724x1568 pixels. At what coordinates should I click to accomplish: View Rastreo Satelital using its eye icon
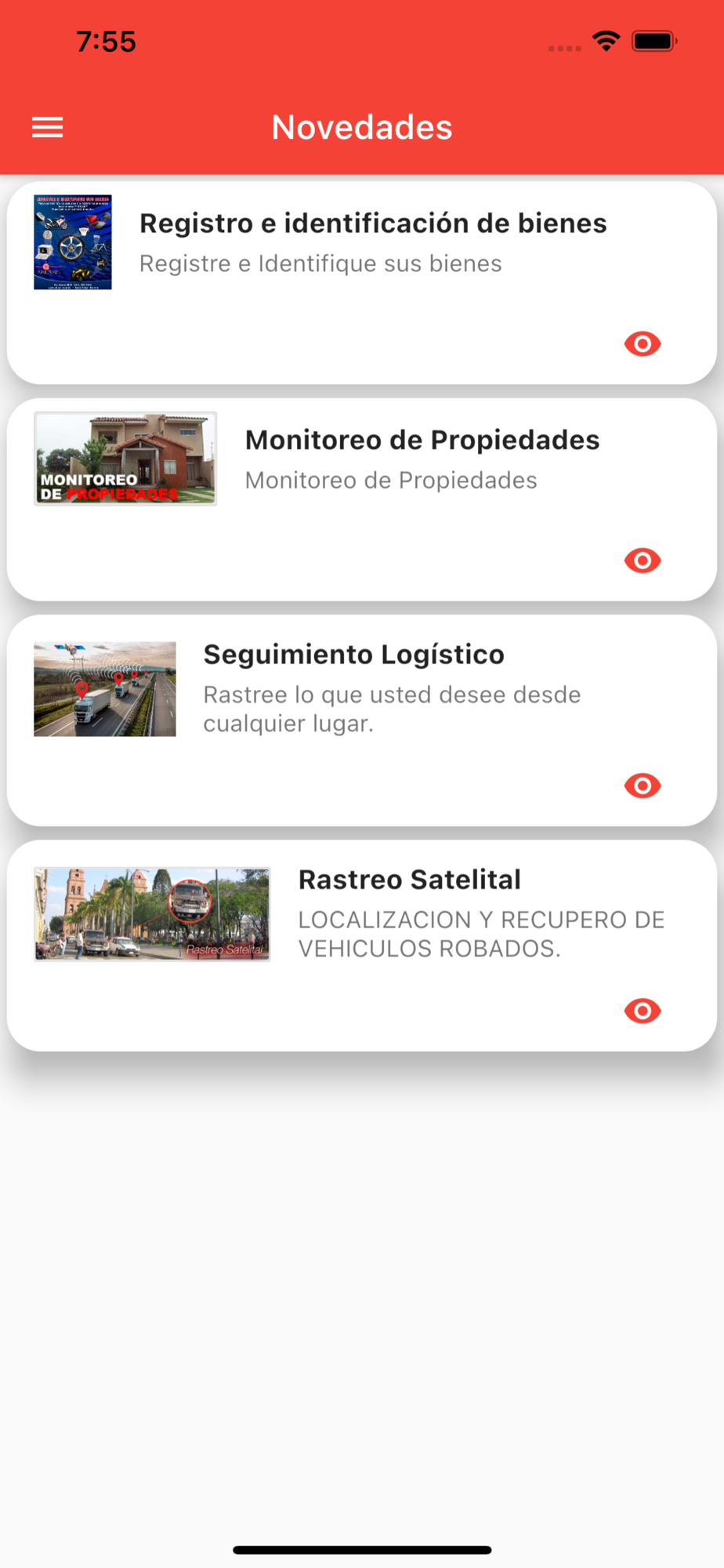[643, 1011]
